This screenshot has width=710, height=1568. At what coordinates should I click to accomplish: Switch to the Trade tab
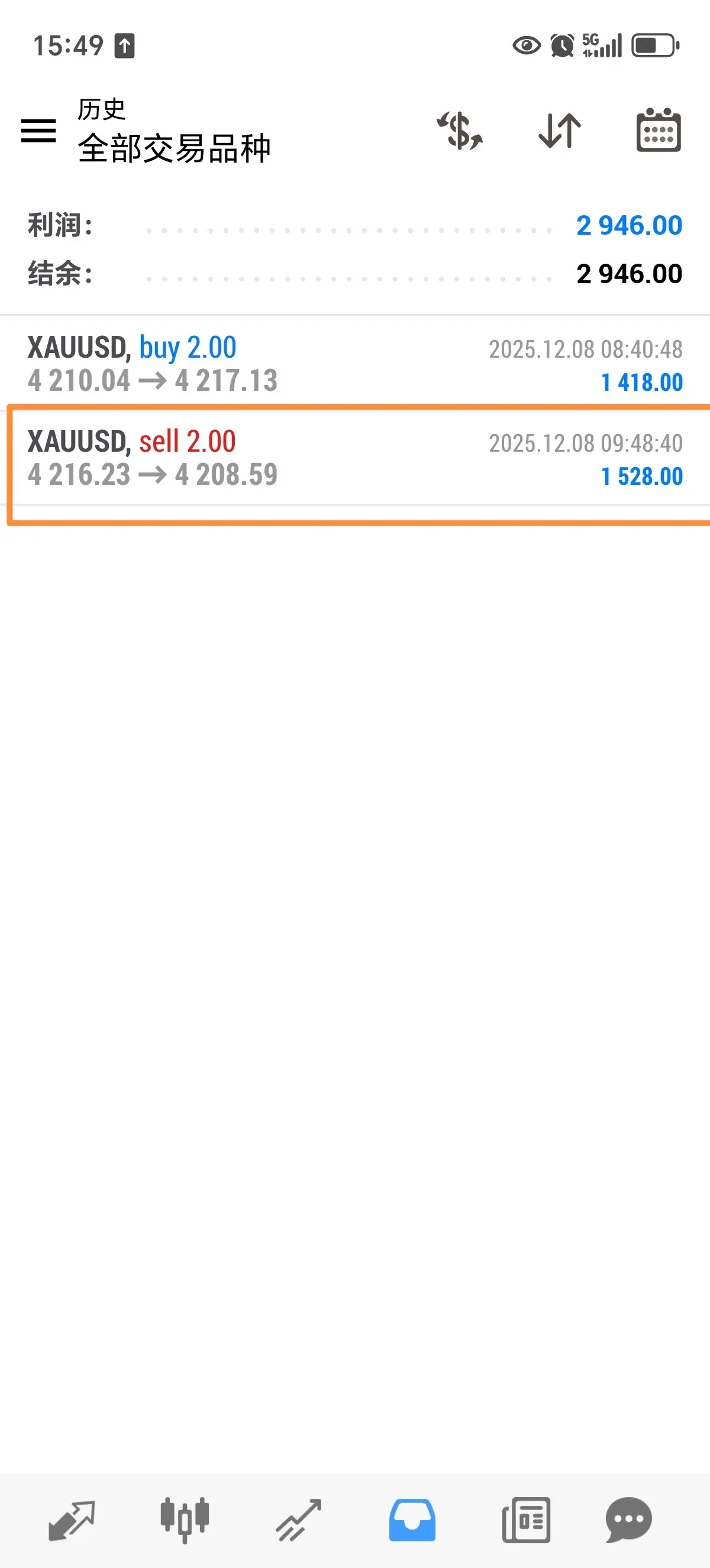coord(298,1520)
